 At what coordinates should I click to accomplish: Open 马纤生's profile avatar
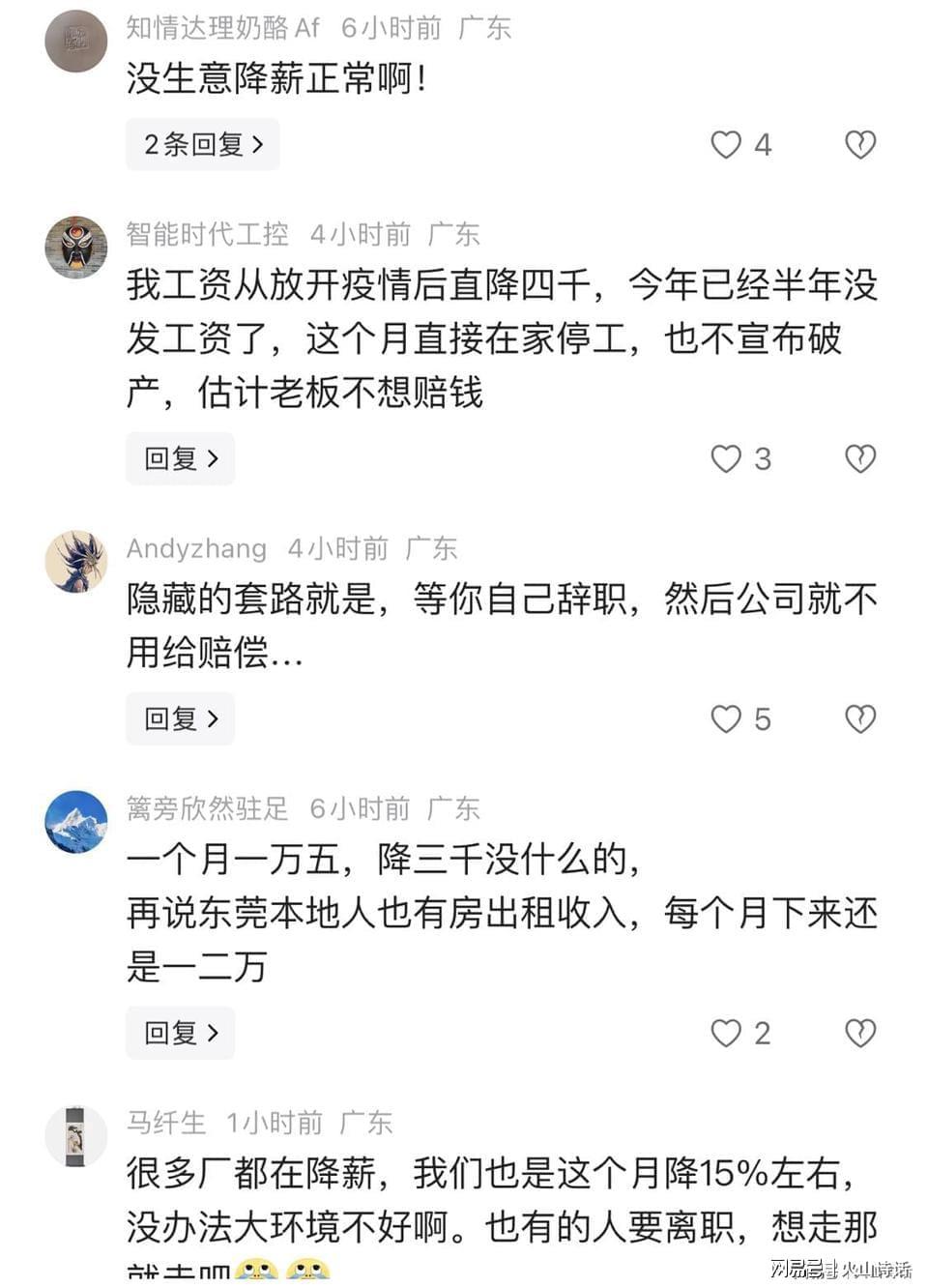coord(76,1136)
